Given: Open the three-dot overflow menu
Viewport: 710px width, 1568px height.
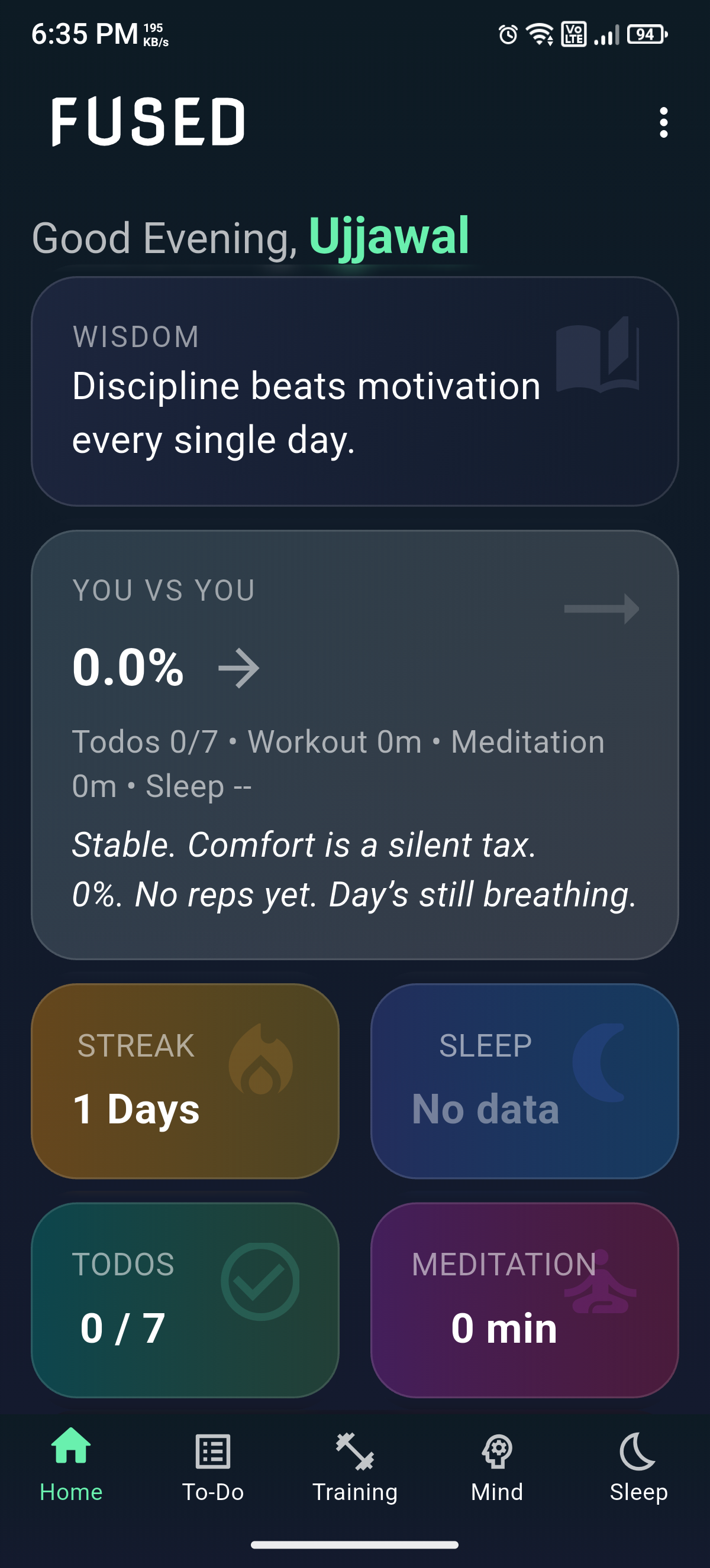Looking at the screenshot, I should [664, 122].
